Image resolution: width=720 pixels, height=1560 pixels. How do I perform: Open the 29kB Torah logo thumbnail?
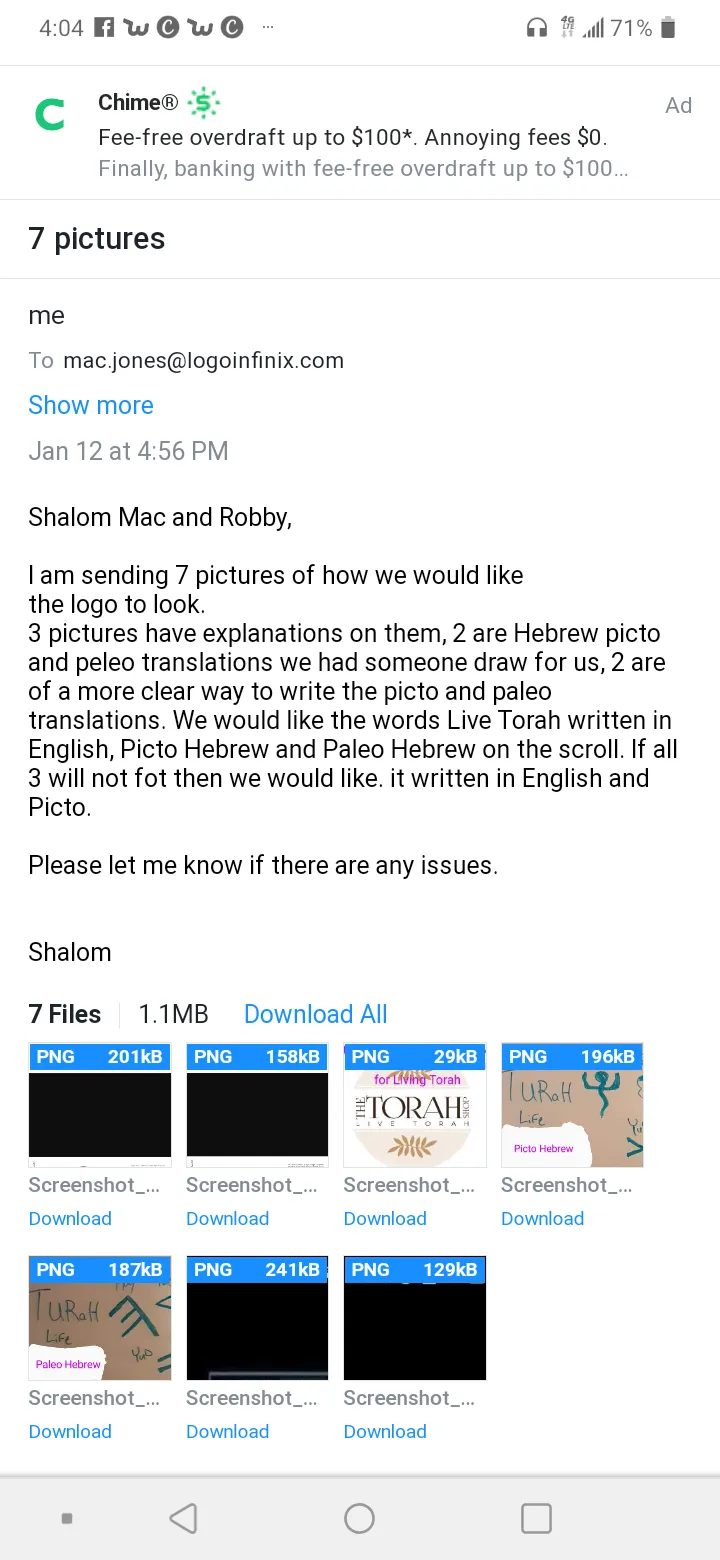(415, 1105)
